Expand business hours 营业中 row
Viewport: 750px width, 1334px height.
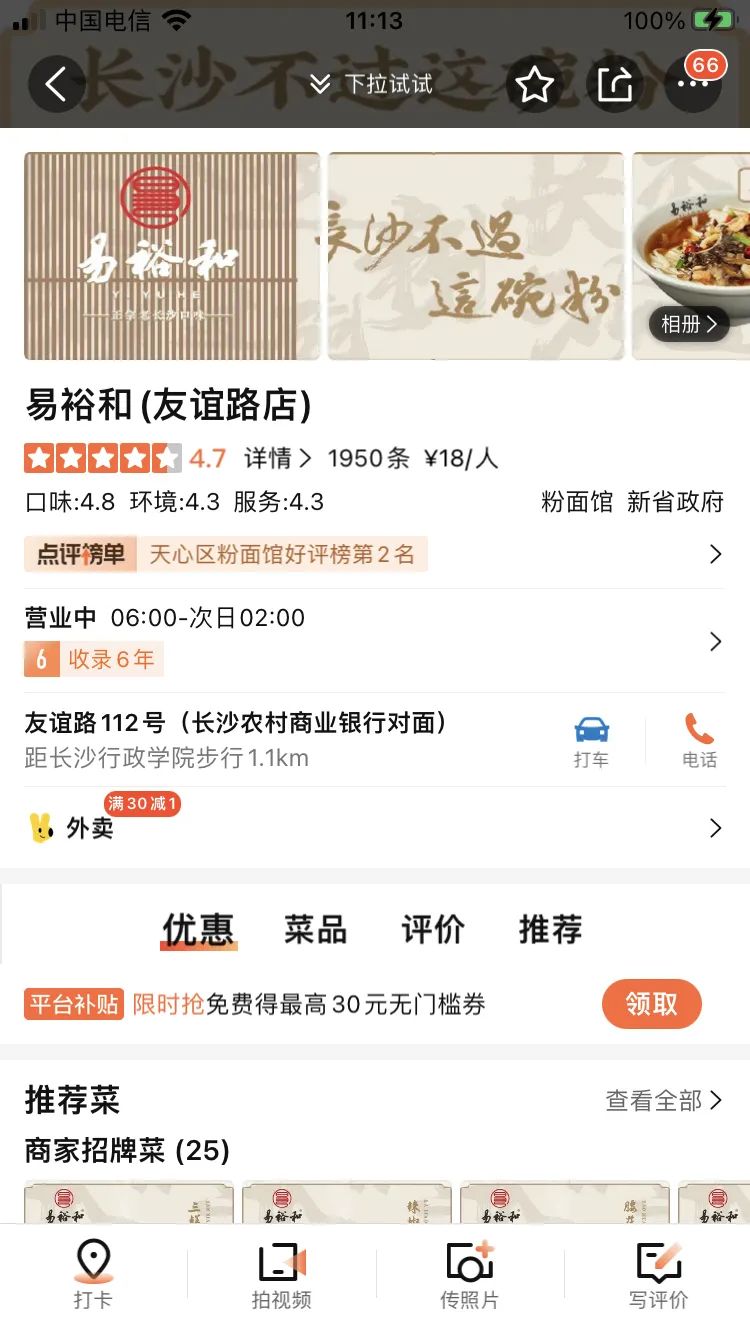[374, 640]
